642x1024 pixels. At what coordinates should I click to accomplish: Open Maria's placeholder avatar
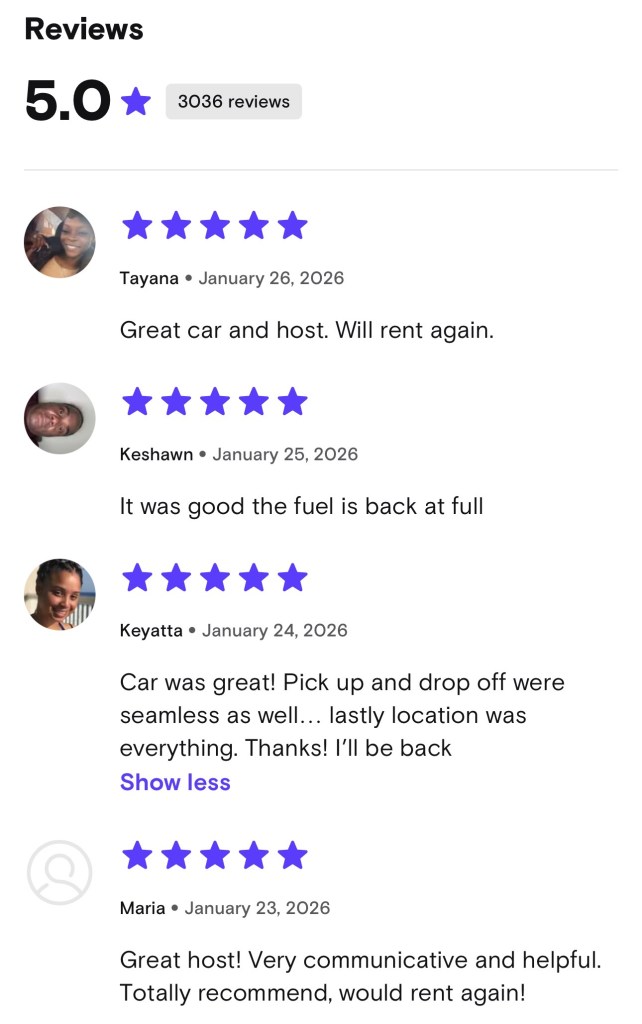coord(60,872)
